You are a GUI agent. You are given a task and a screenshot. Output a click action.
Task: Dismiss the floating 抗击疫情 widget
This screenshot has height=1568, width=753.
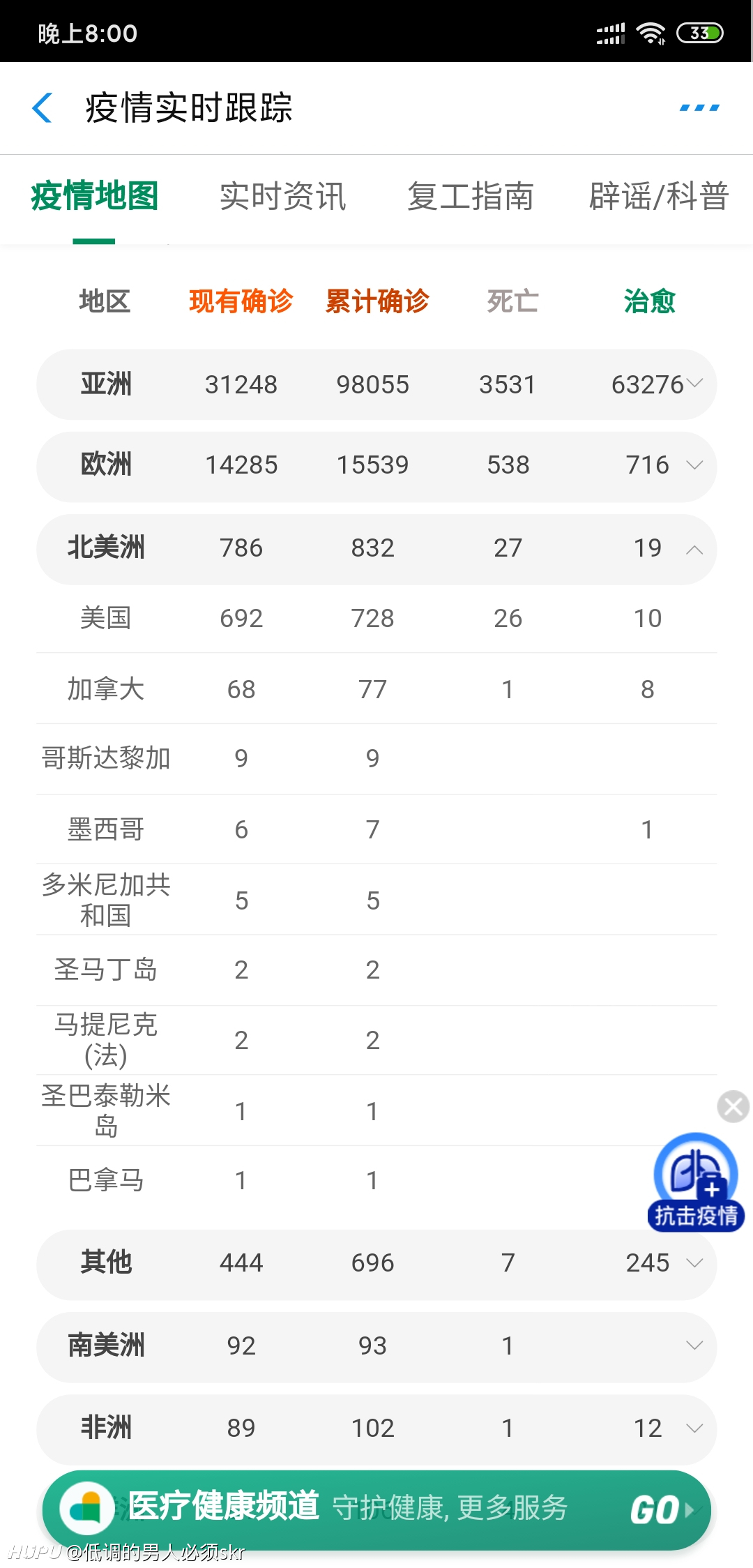[x=733, y=1106]
